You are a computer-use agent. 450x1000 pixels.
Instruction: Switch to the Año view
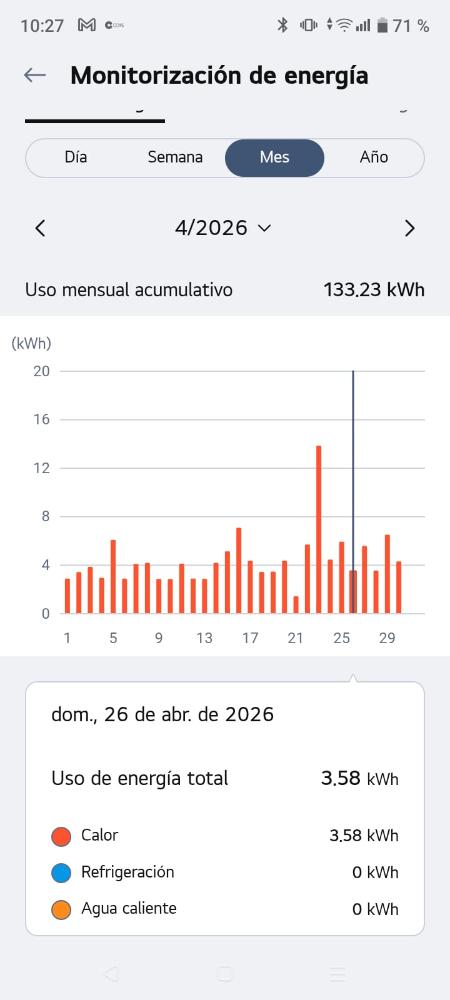click(x=374, y=157)
